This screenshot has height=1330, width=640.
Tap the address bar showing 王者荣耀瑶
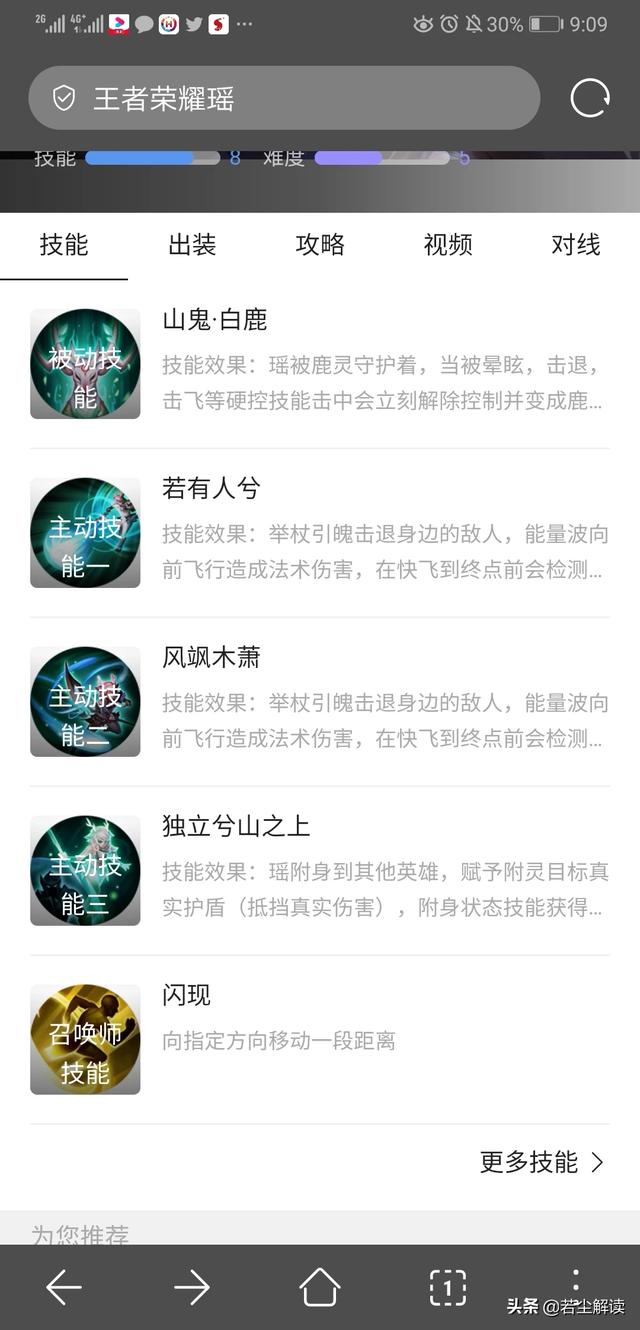tap(284, 98)
